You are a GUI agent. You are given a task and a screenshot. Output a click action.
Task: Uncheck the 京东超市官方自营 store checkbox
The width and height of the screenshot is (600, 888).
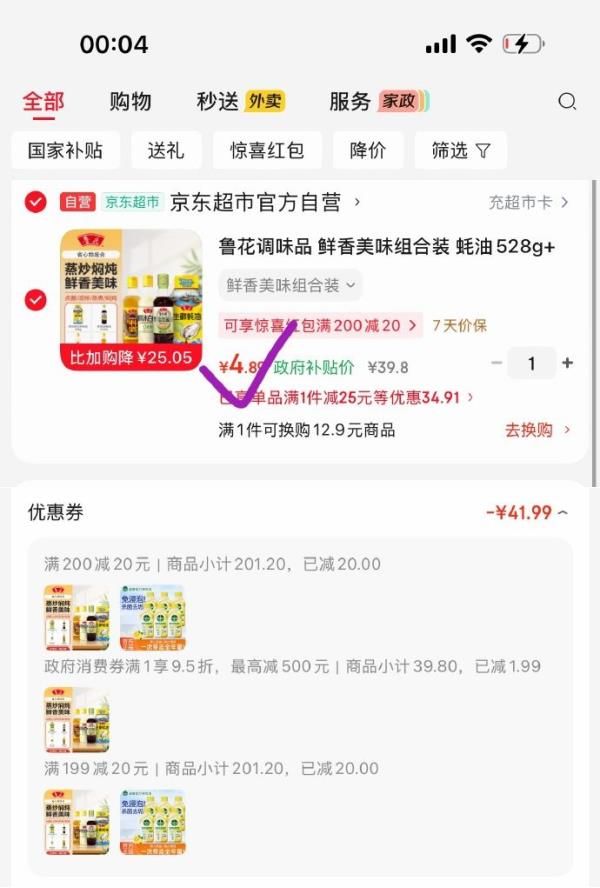click(x=36, y=202)
